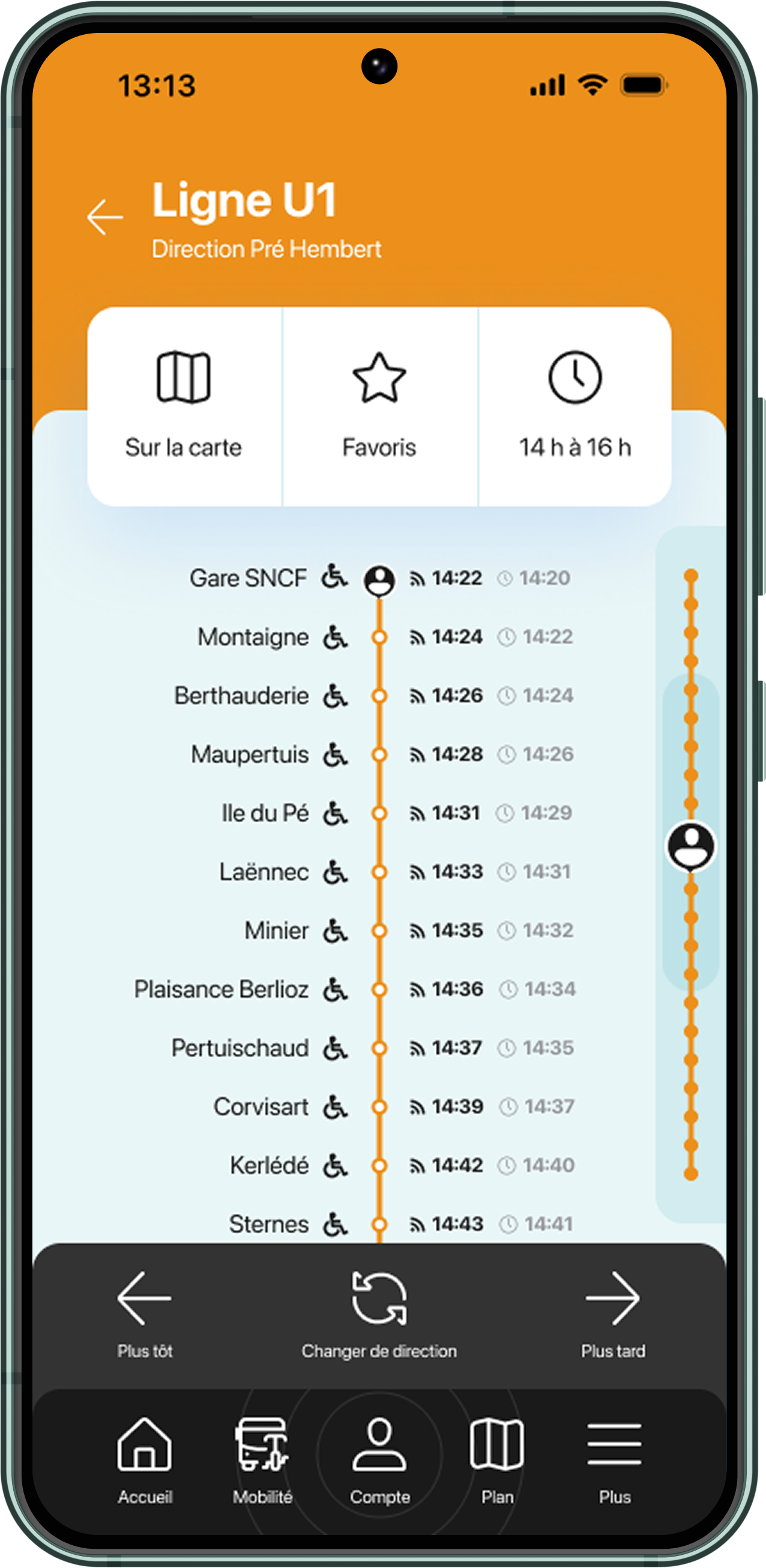Open the Plus menu tab
The image size is (766, 1568).
614,1460
